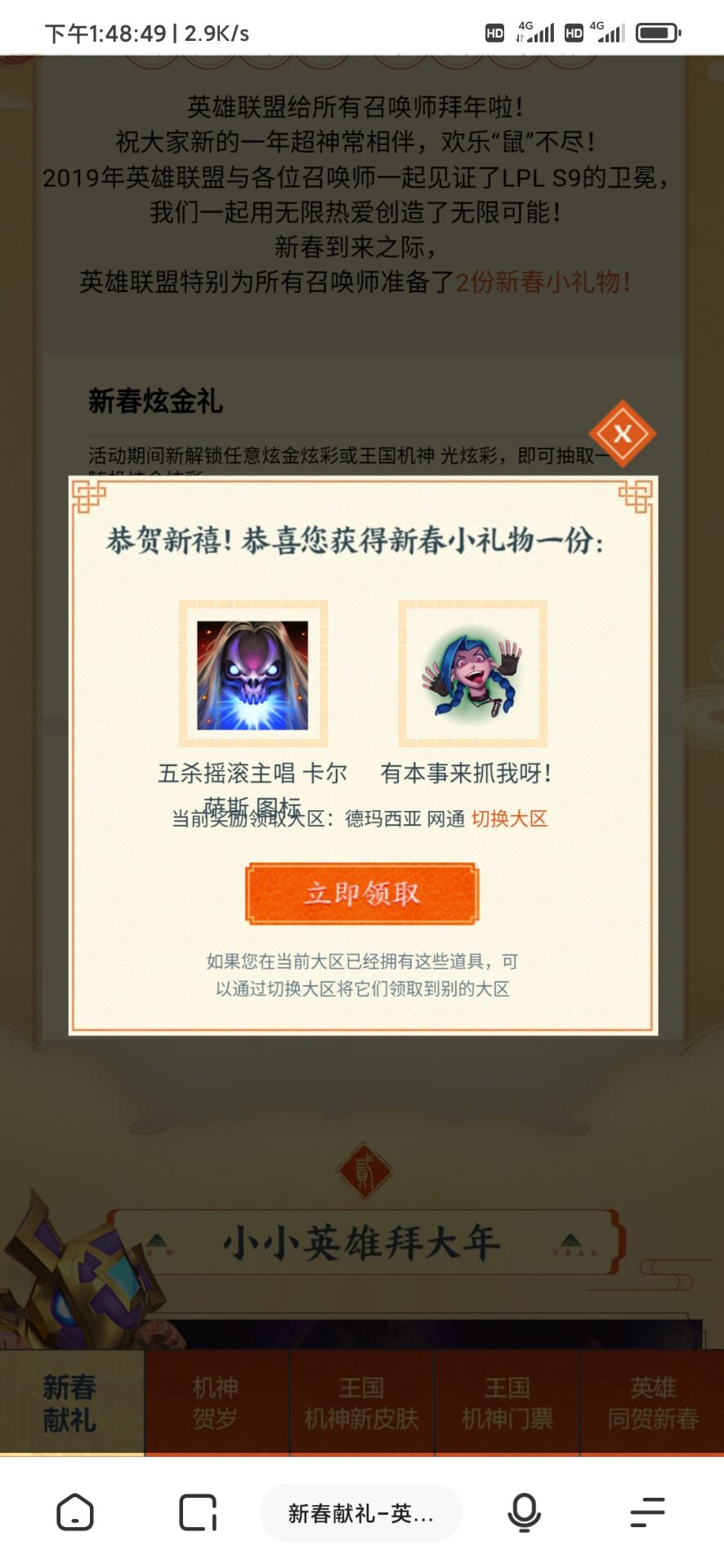Select the 王国机神门票 tab
Viewport: 724px width, 1568px height.
(507, 1401)
